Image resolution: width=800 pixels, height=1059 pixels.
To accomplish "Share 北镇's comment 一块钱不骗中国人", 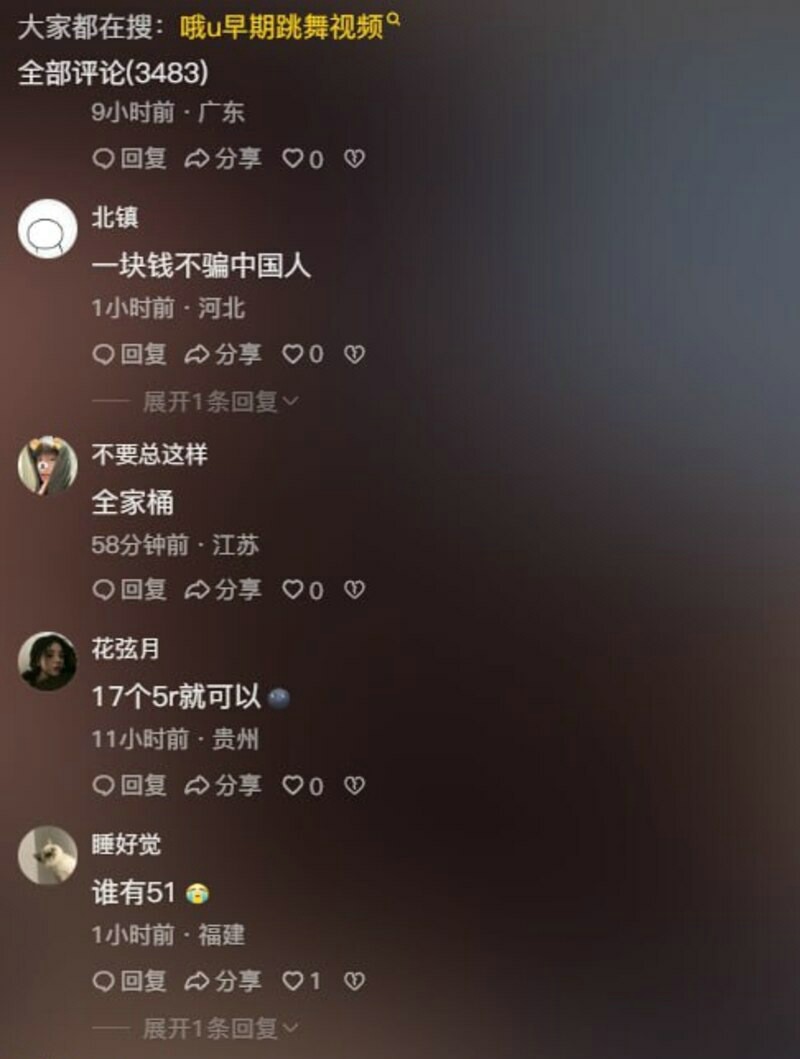I will click(223, 354).
